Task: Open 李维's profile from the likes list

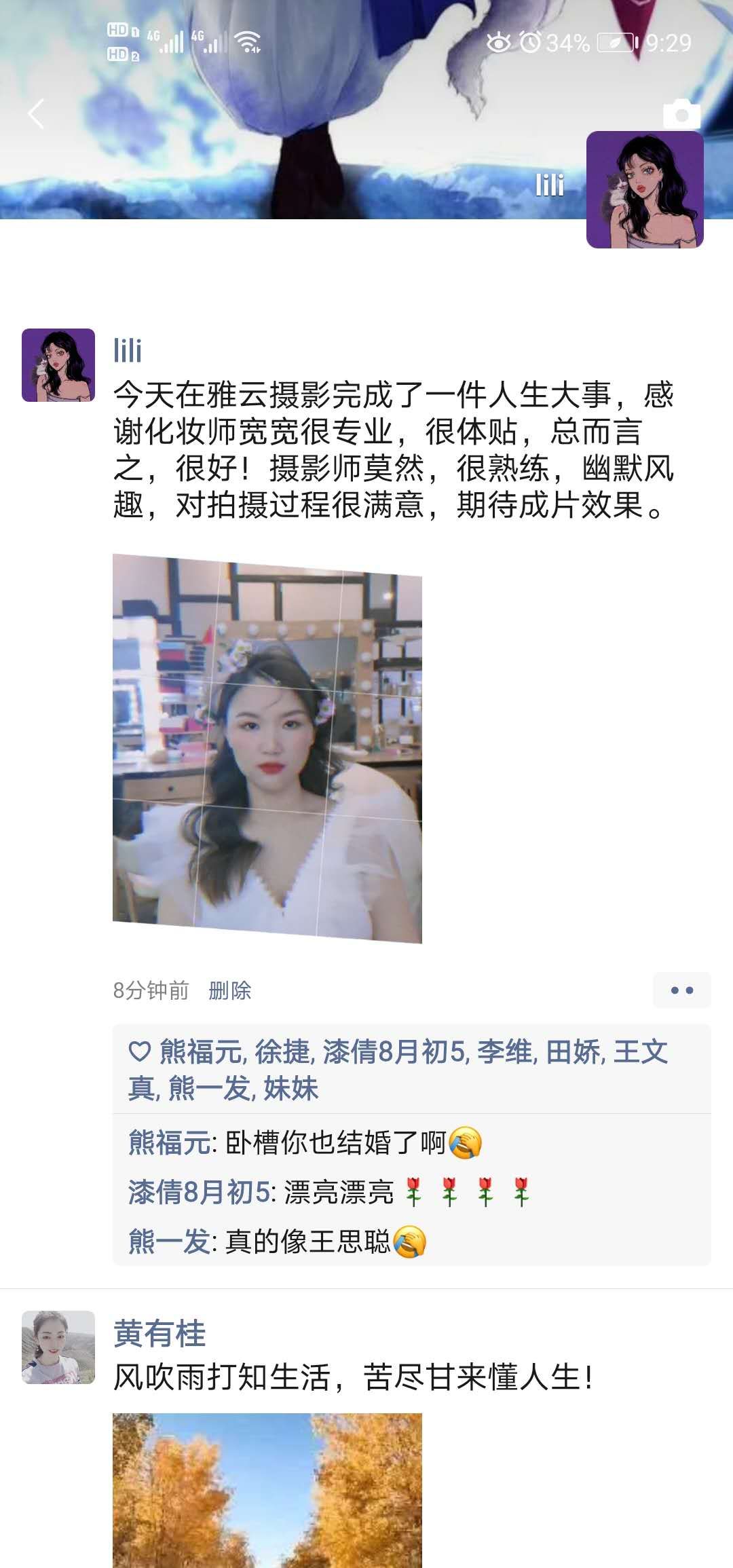Action: pyautogui.click(x=505, y=1052)
